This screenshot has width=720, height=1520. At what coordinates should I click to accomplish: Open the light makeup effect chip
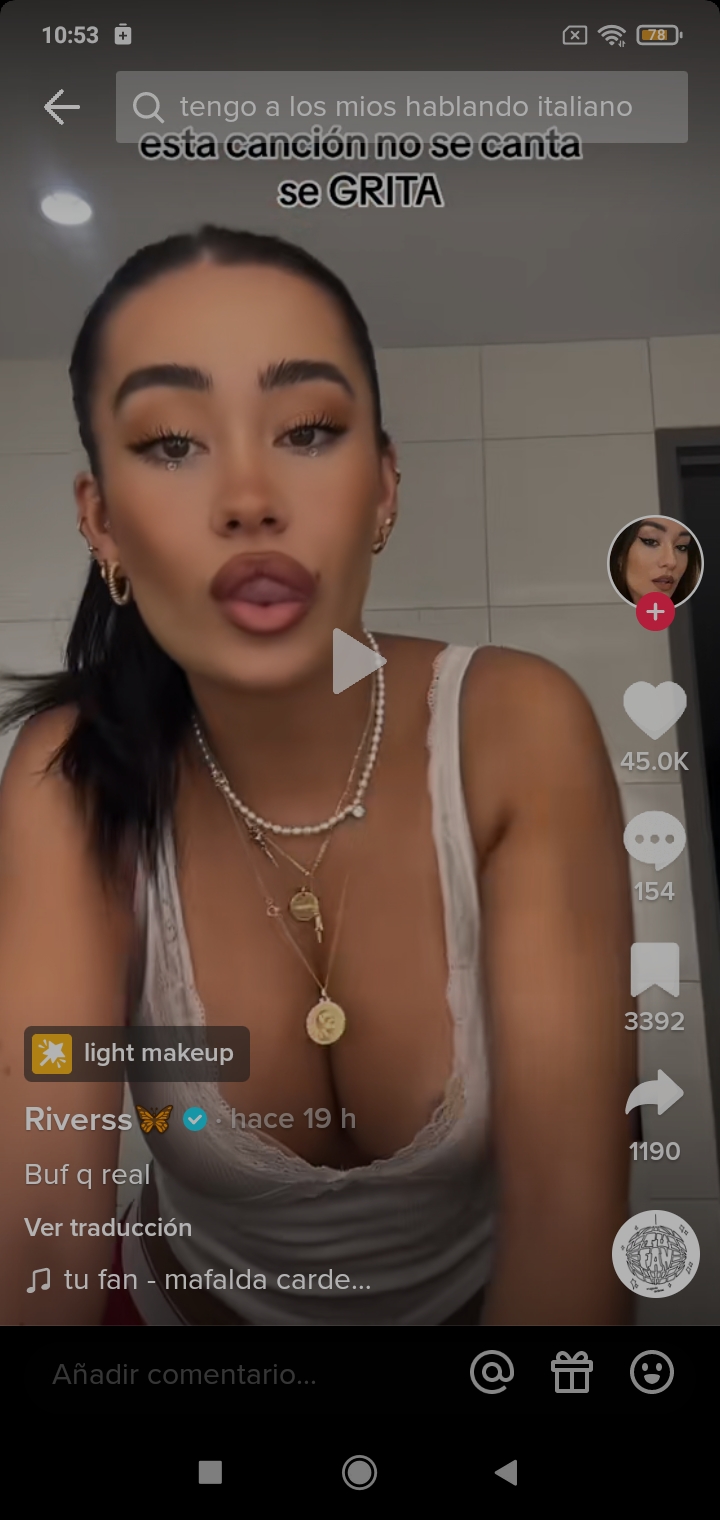[x=137, y=1053]
